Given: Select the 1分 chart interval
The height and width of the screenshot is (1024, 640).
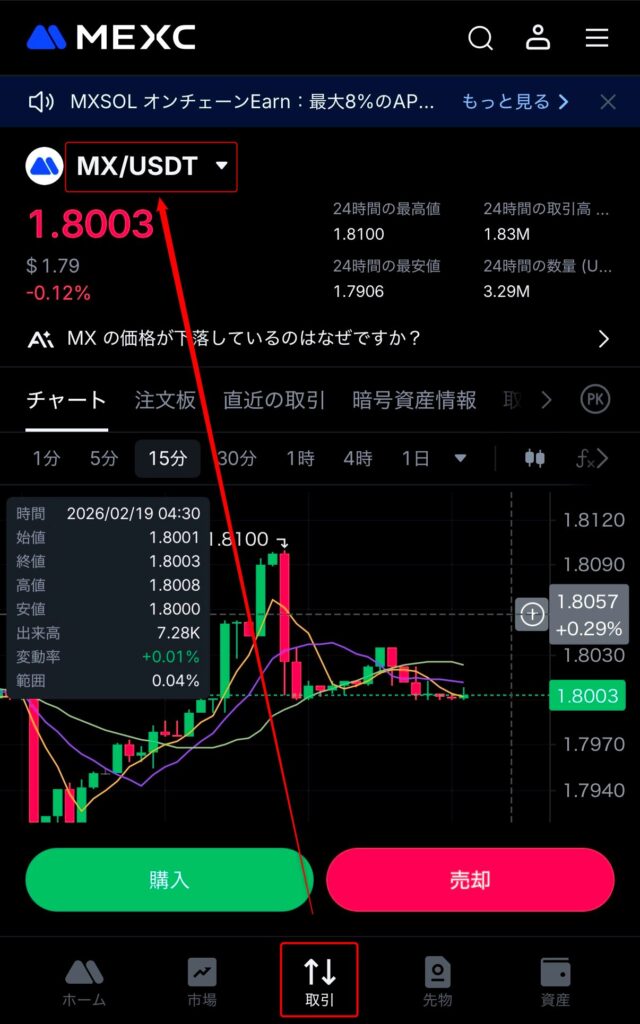Looking at the screenshot, I should (x=46, y=459).
